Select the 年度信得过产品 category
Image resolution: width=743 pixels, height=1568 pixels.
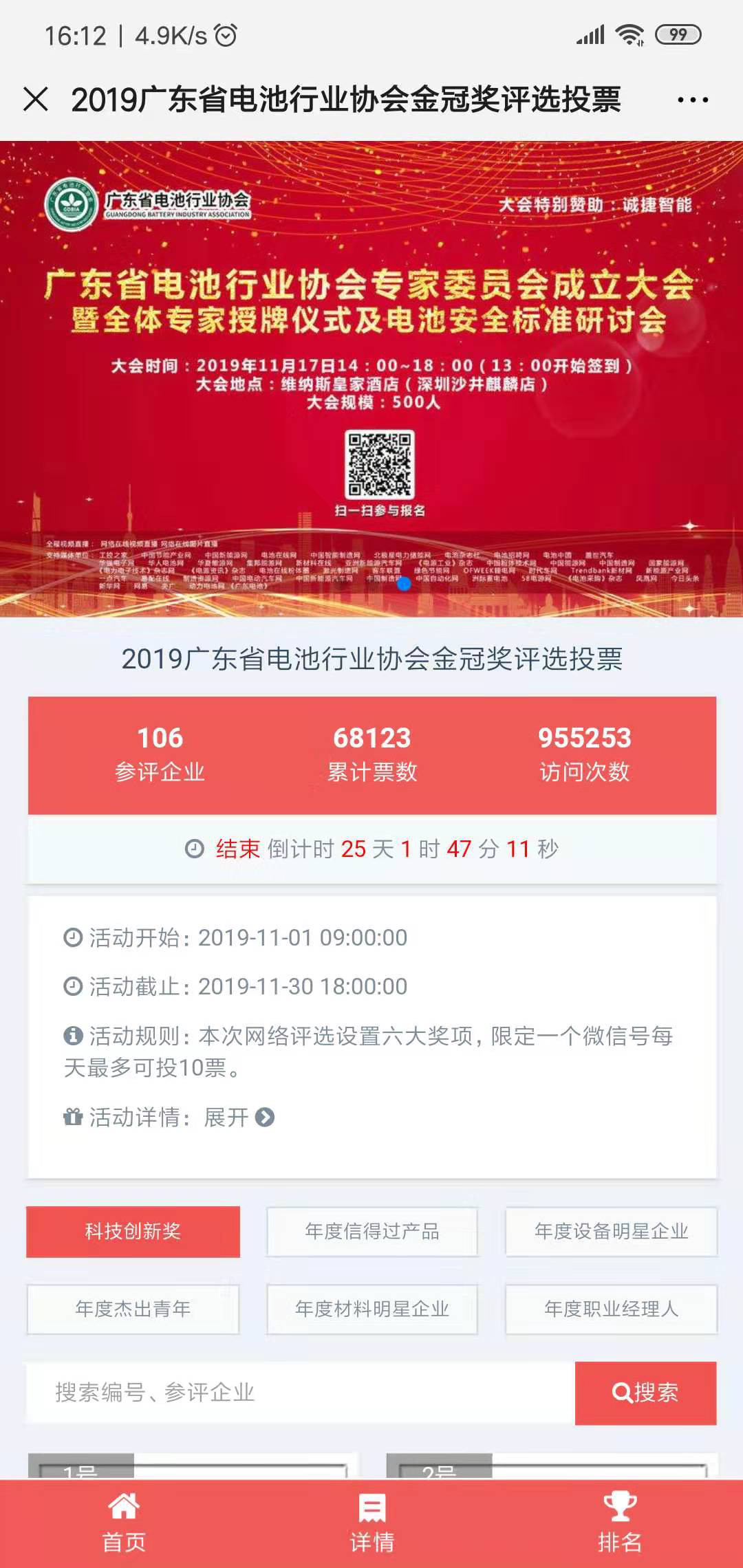371,1232
